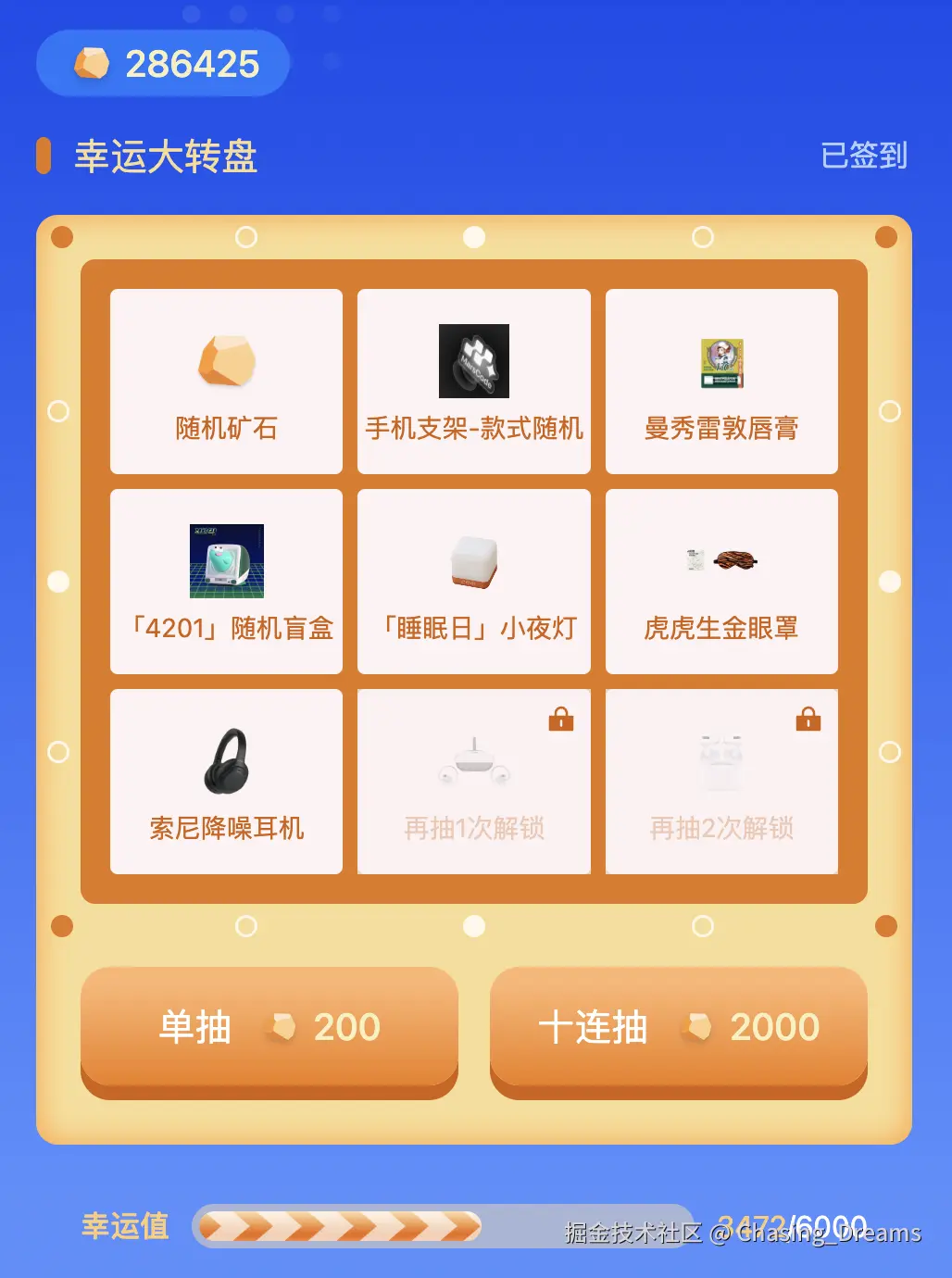The image size is (952, 1278).
Task: Select the 虎虎生金眼罩 eye mask prize
Action: point(721,562)
